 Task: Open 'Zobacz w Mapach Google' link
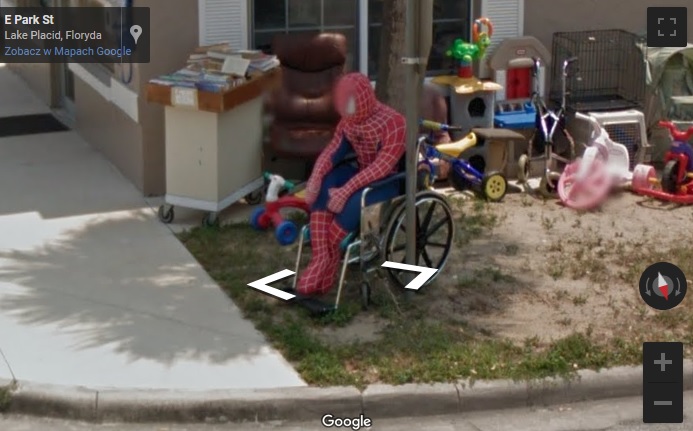[x=67, y=51]
